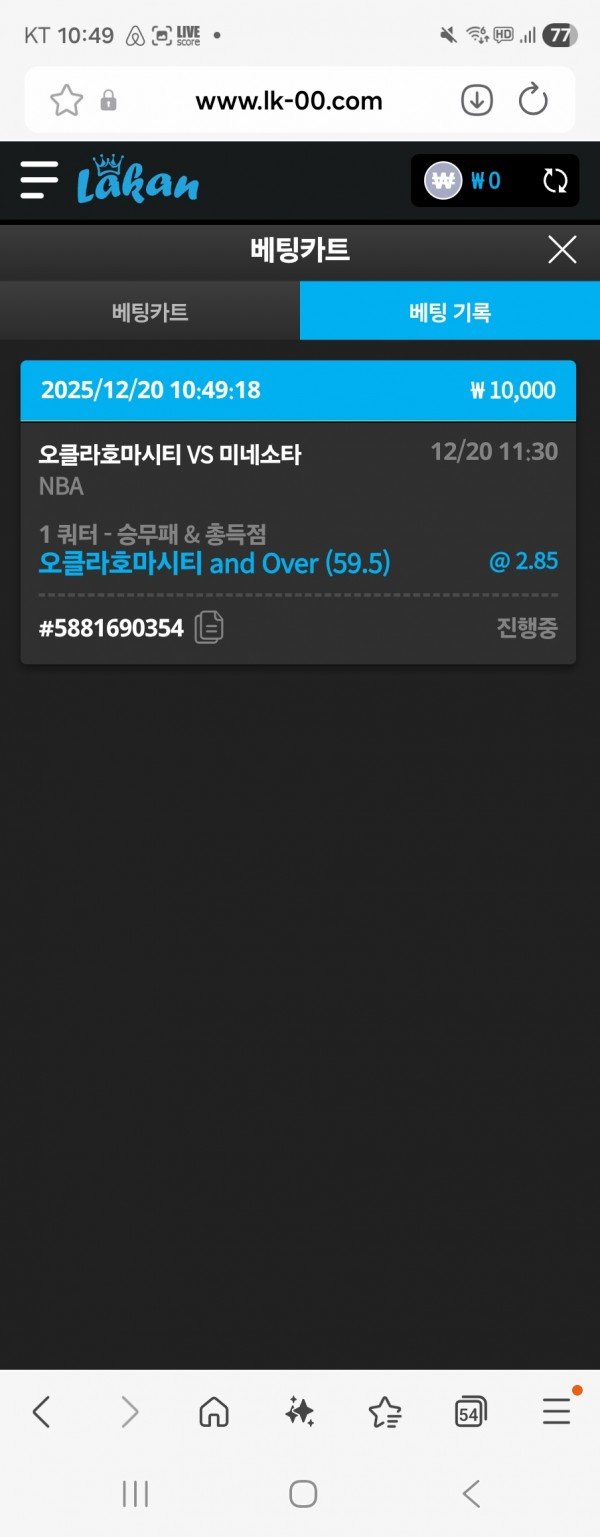Viewport: 600px width, 1537px height.
Task: Tap the www.lk-00.com address bar
Action: point(288,100)
